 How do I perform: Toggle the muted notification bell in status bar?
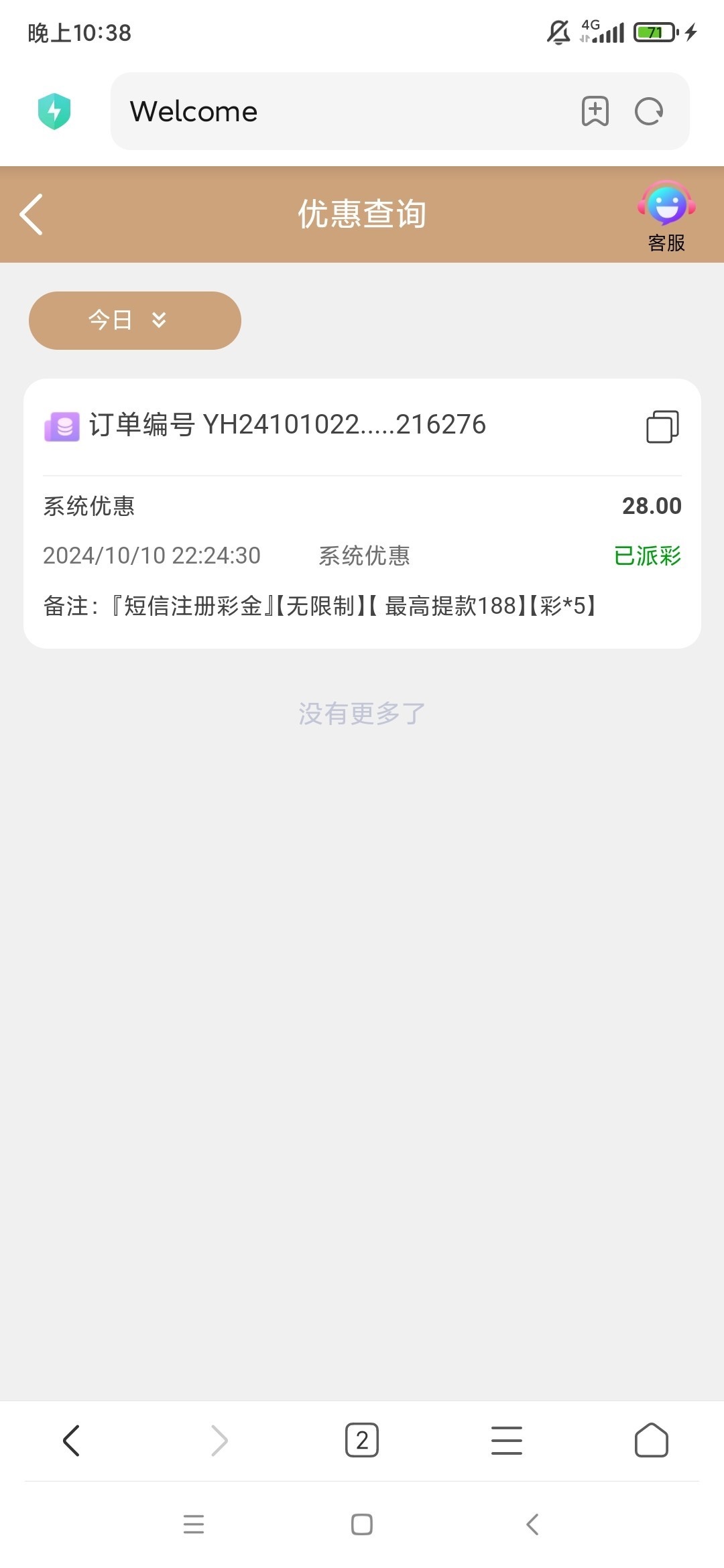[556, 31]
